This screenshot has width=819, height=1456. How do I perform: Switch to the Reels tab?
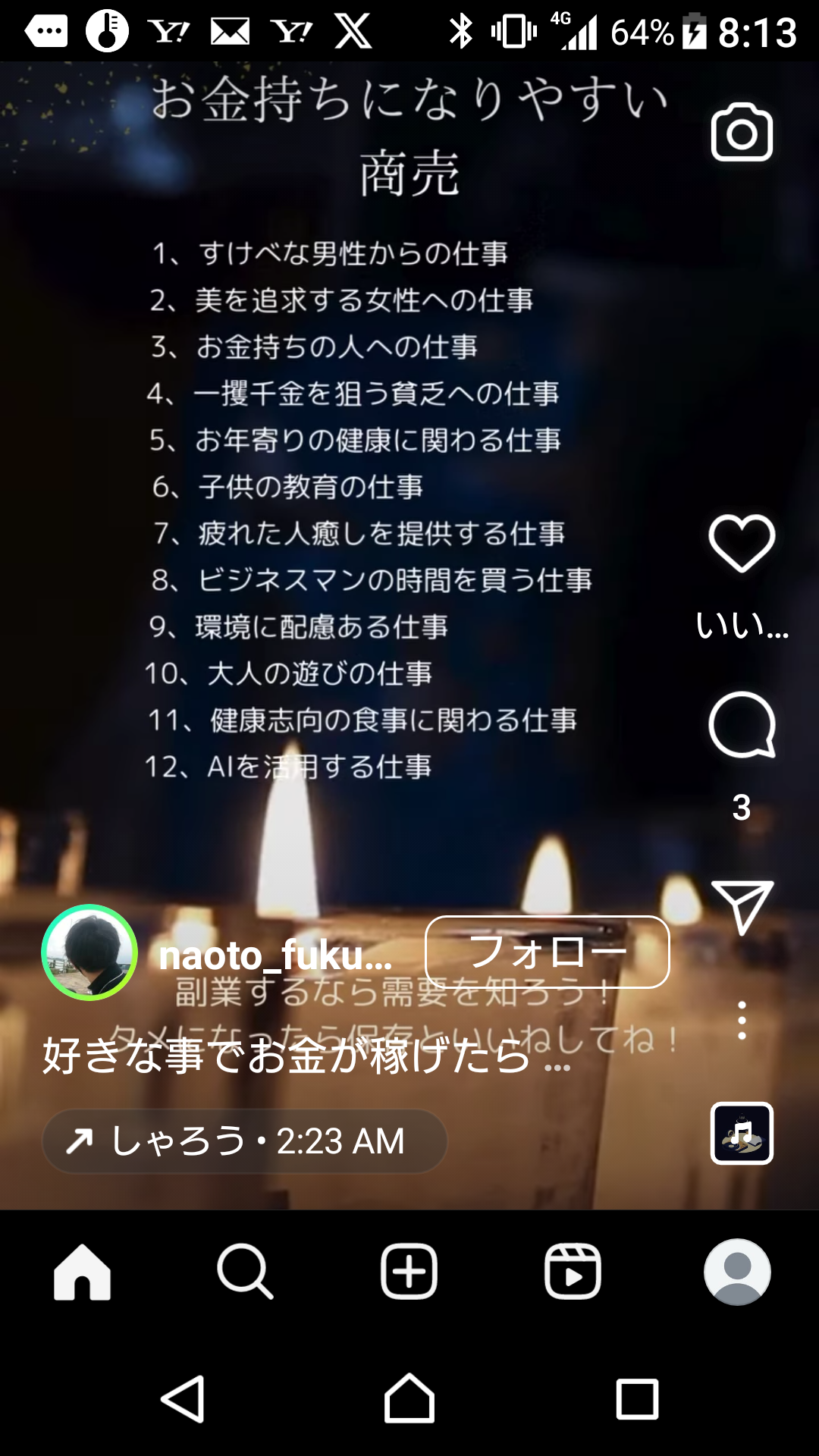573,1272
